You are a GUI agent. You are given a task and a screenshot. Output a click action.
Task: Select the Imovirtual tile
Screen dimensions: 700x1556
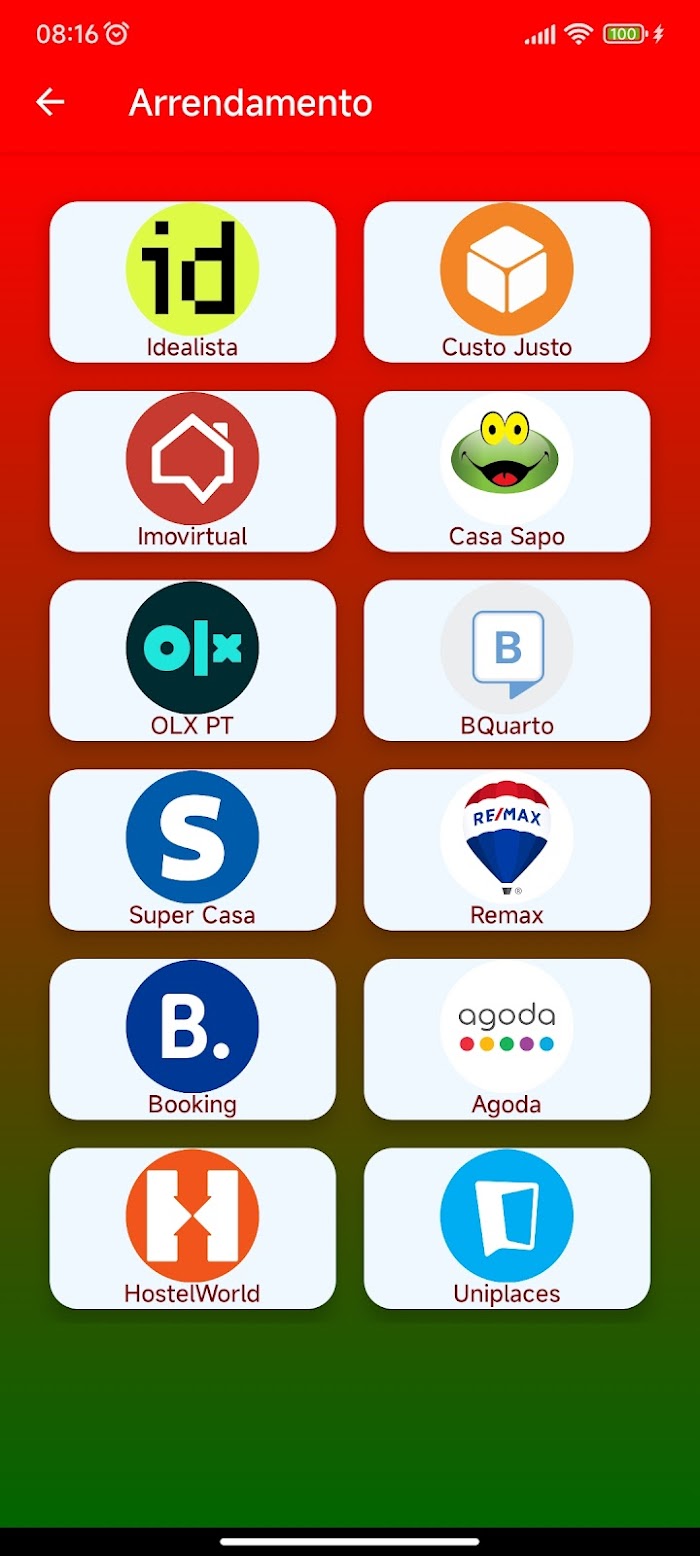(193, 471)
